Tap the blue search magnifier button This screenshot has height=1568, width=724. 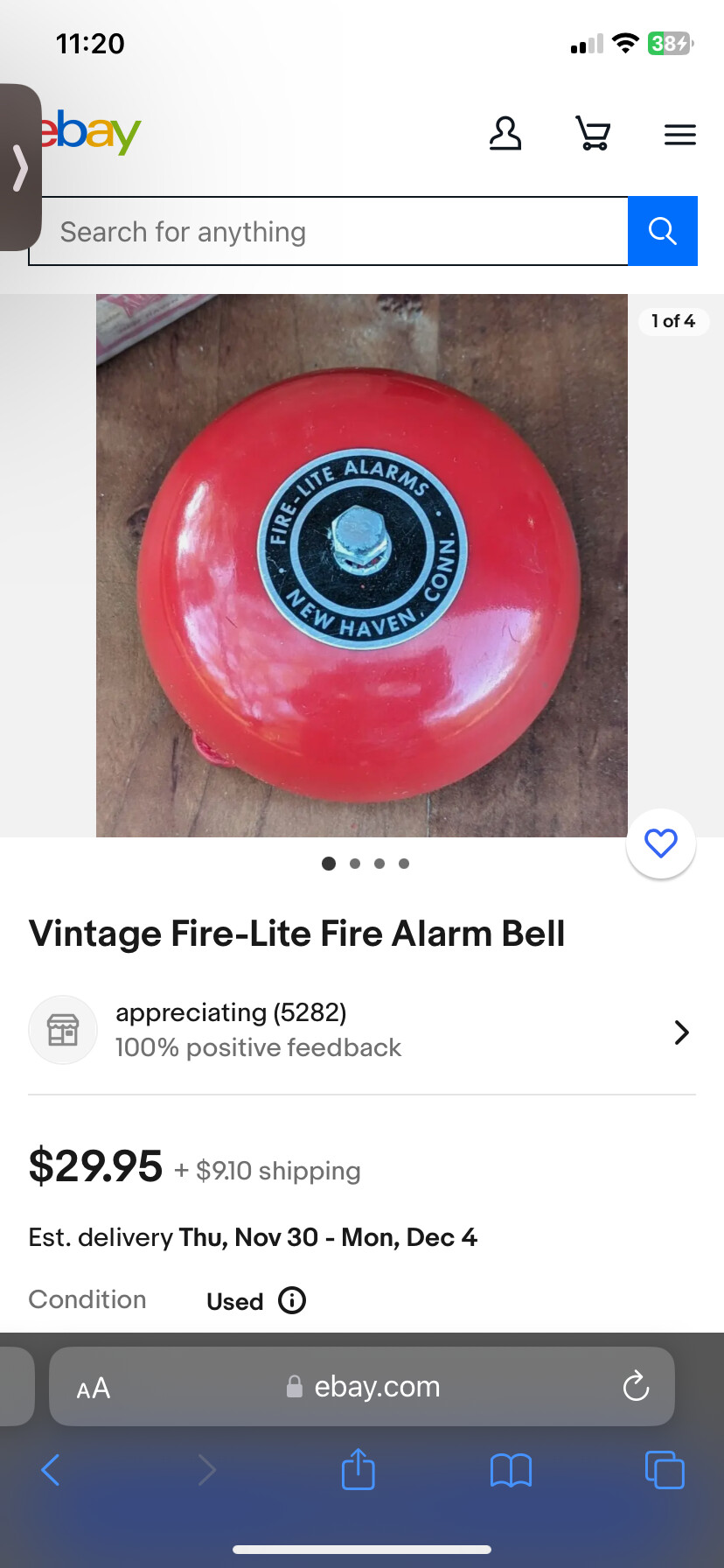(662, 231)
